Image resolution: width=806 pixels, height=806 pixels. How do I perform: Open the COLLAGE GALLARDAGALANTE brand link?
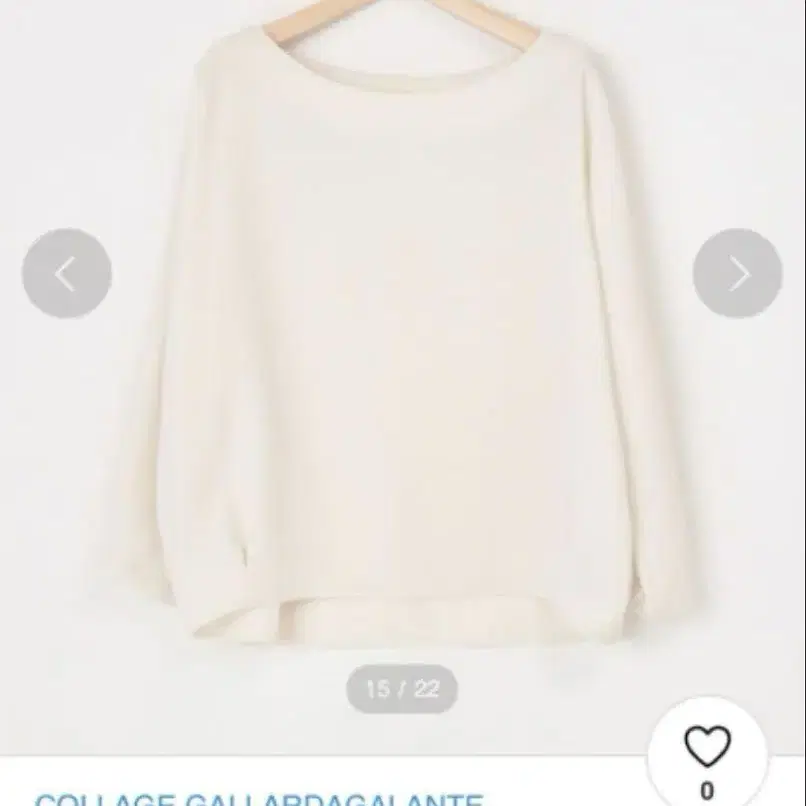coord(260,800)
